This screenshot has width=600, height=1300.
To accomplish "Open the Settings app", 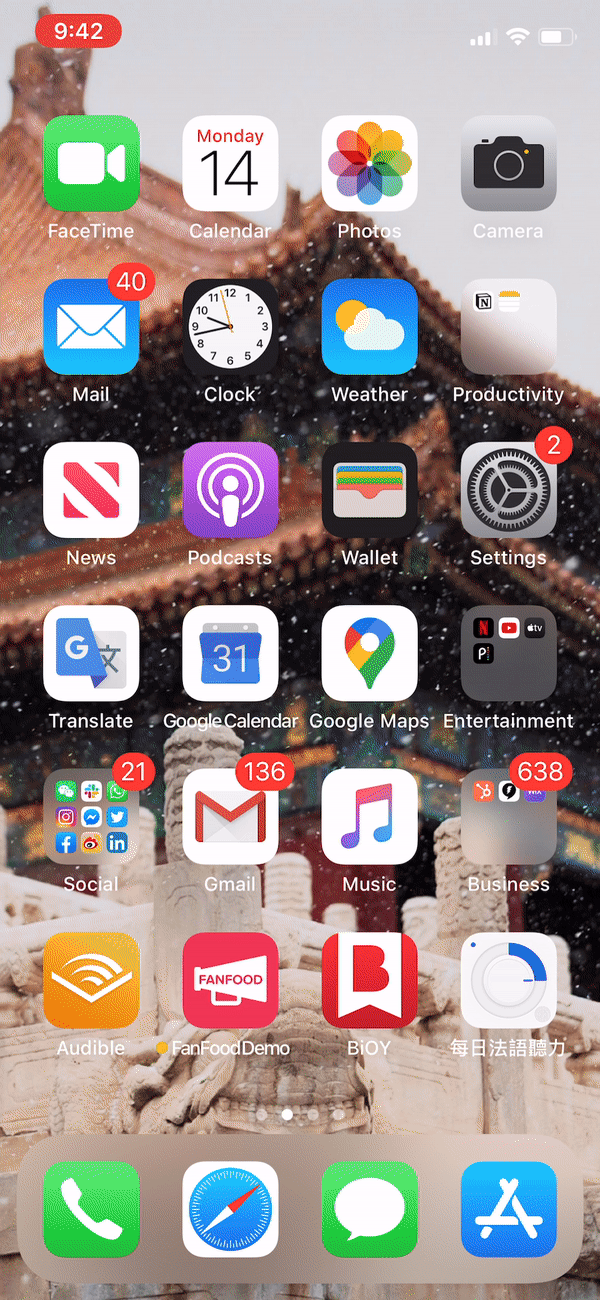I will pyautogui.click(x=508, y=490).
